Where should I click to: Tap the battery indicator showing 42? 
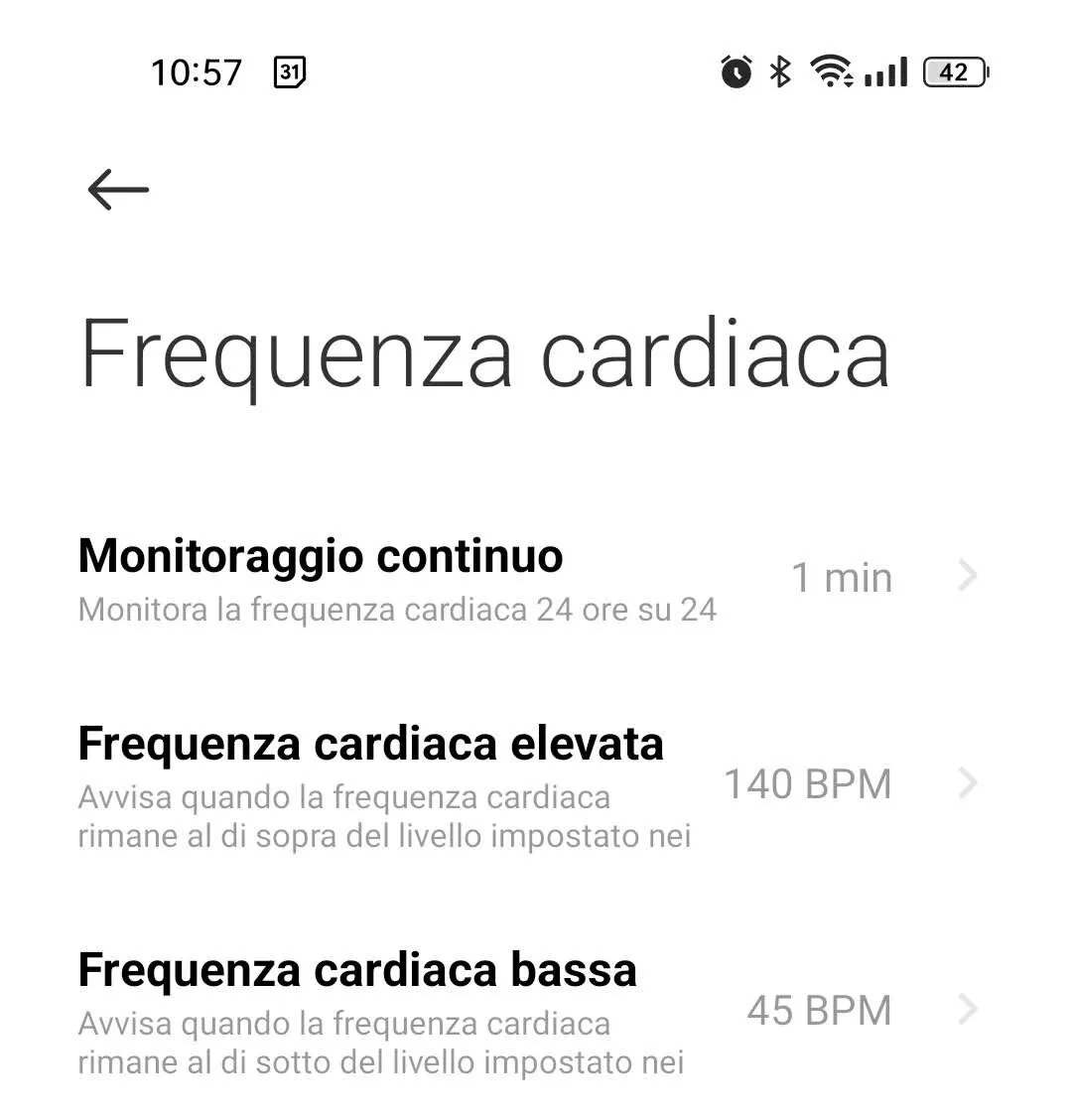[955, 70]
